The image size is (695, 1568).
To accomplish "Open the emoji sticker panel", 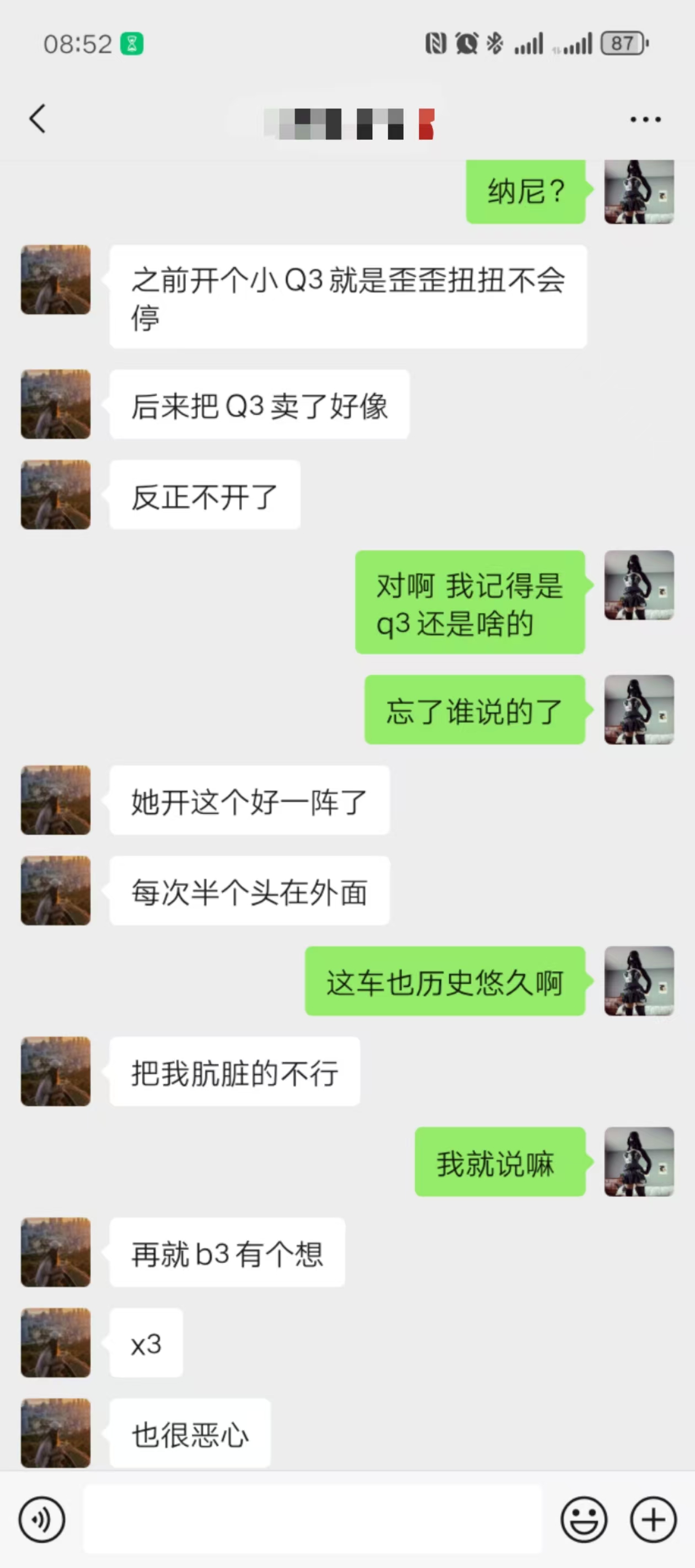I will [x=583, y=1519].
